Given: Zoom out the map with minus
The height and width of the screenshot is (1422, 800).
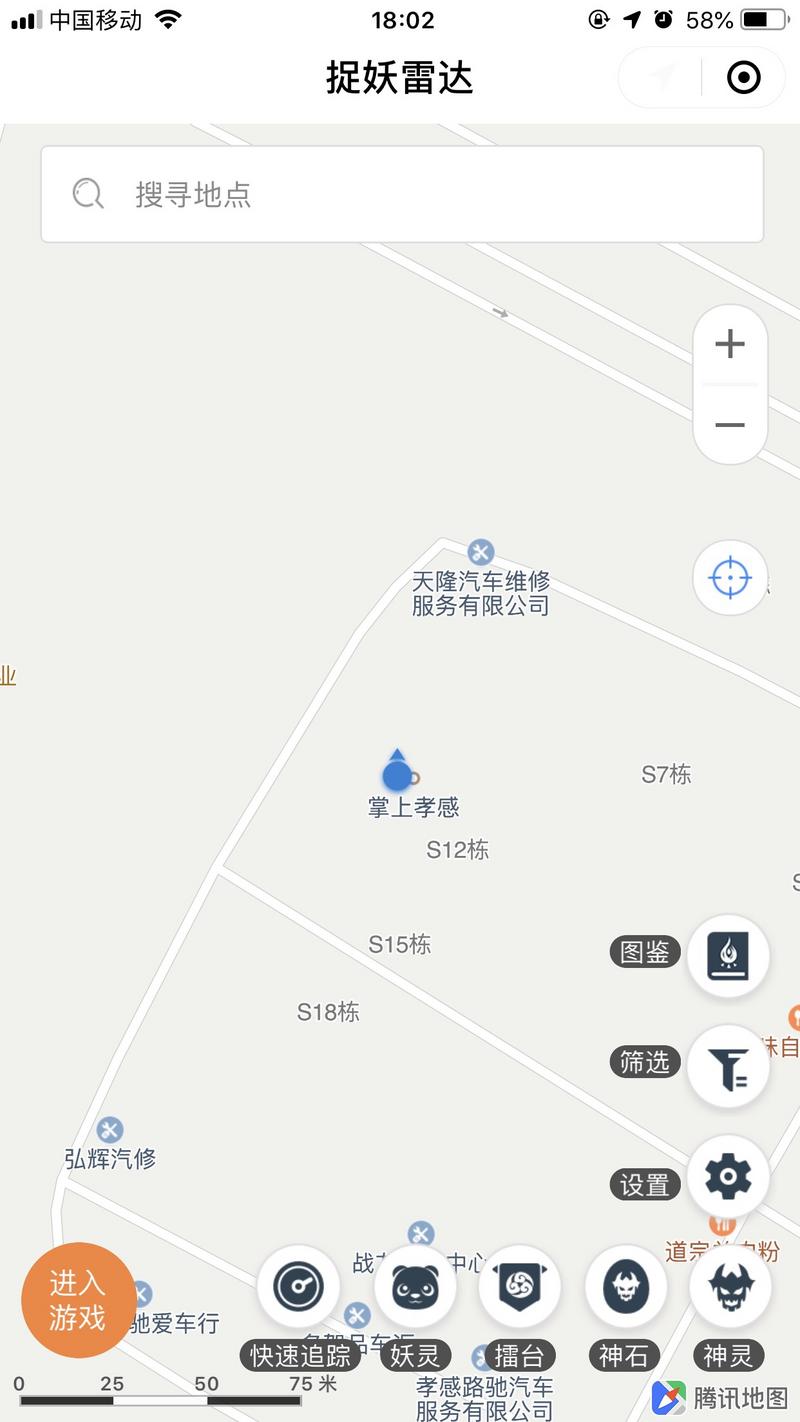Looking at the screenshot, I should pyautogui.click(x=730, y=425).
